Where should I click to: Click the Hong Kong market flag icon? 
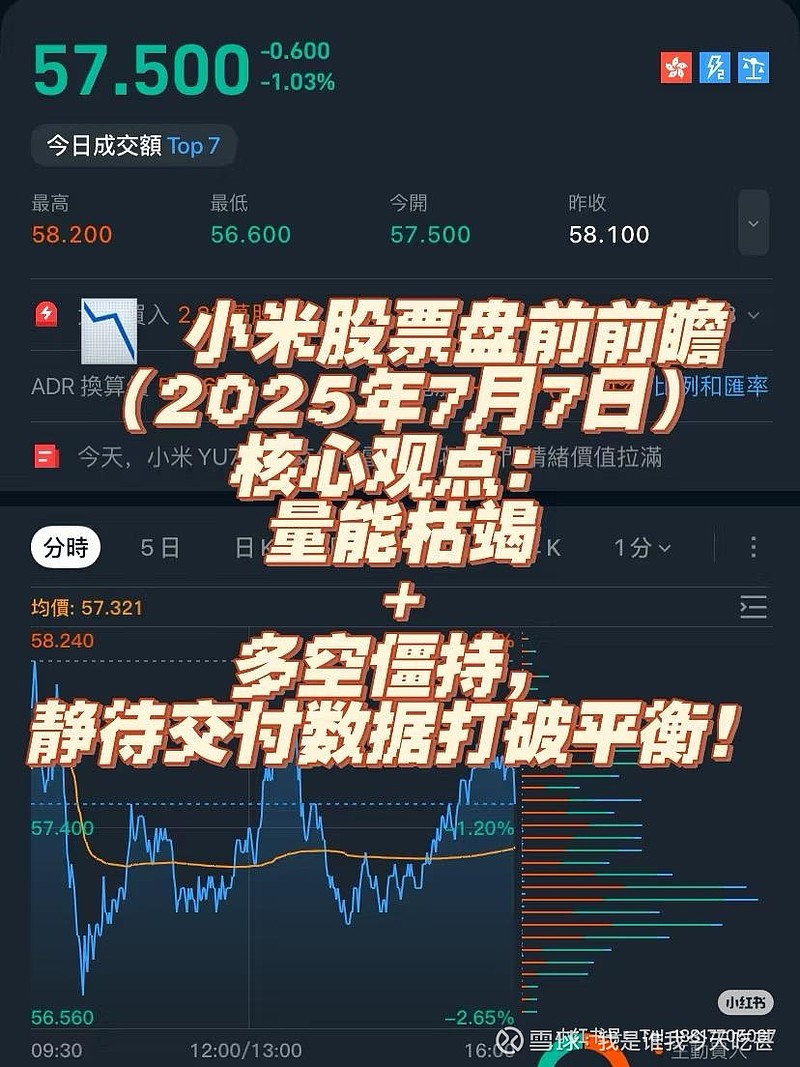[x=676, y=67]
